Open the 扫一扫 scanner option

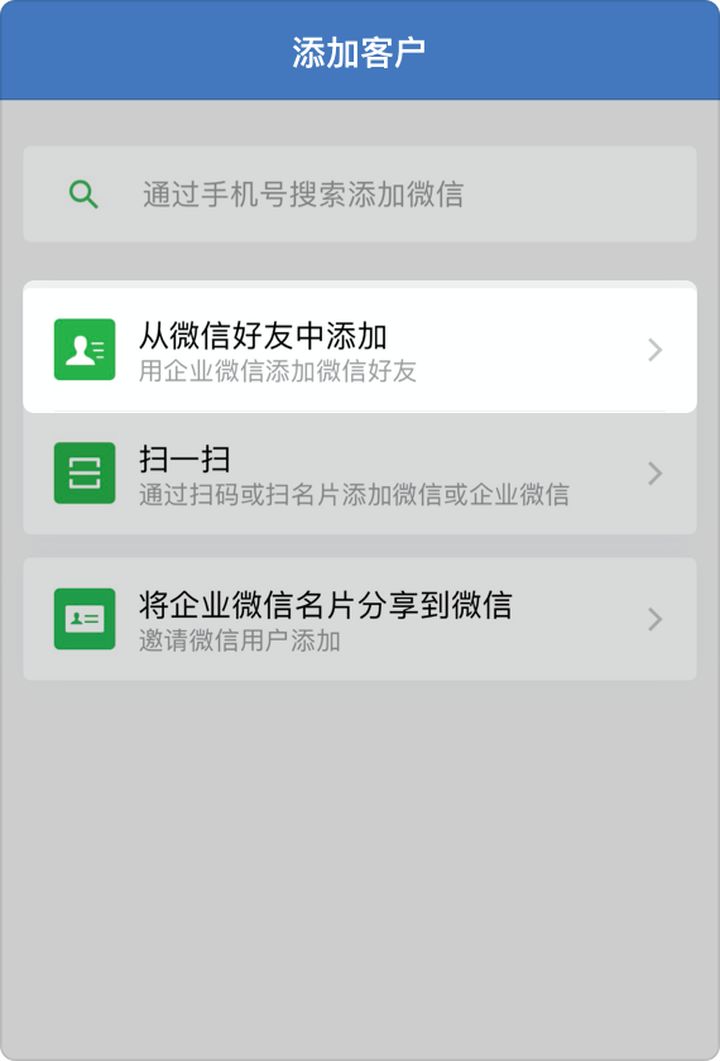pos(360,473)
